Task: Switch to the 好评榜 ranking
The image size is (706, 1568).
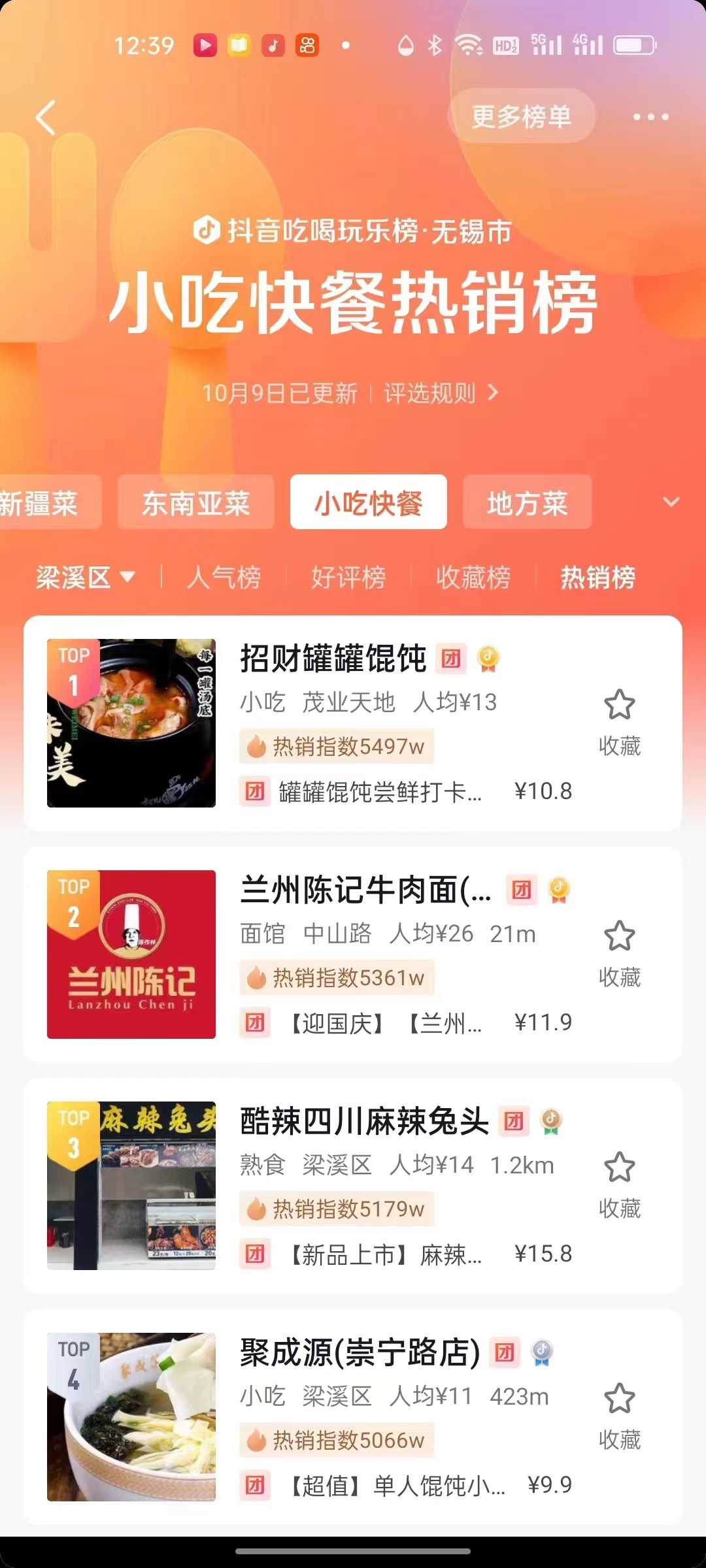Action: pos(348,578)
